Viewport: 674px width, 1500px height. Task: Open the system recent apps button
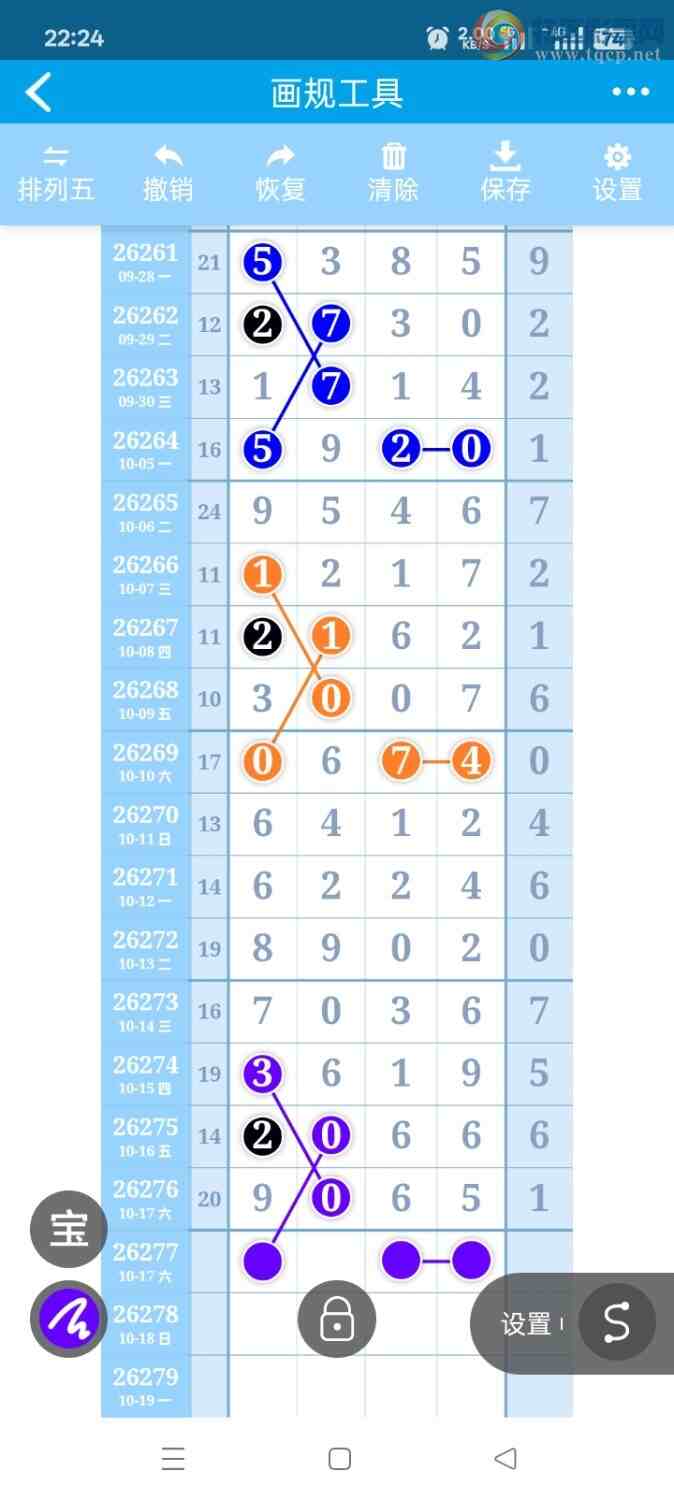point(173,1459)
